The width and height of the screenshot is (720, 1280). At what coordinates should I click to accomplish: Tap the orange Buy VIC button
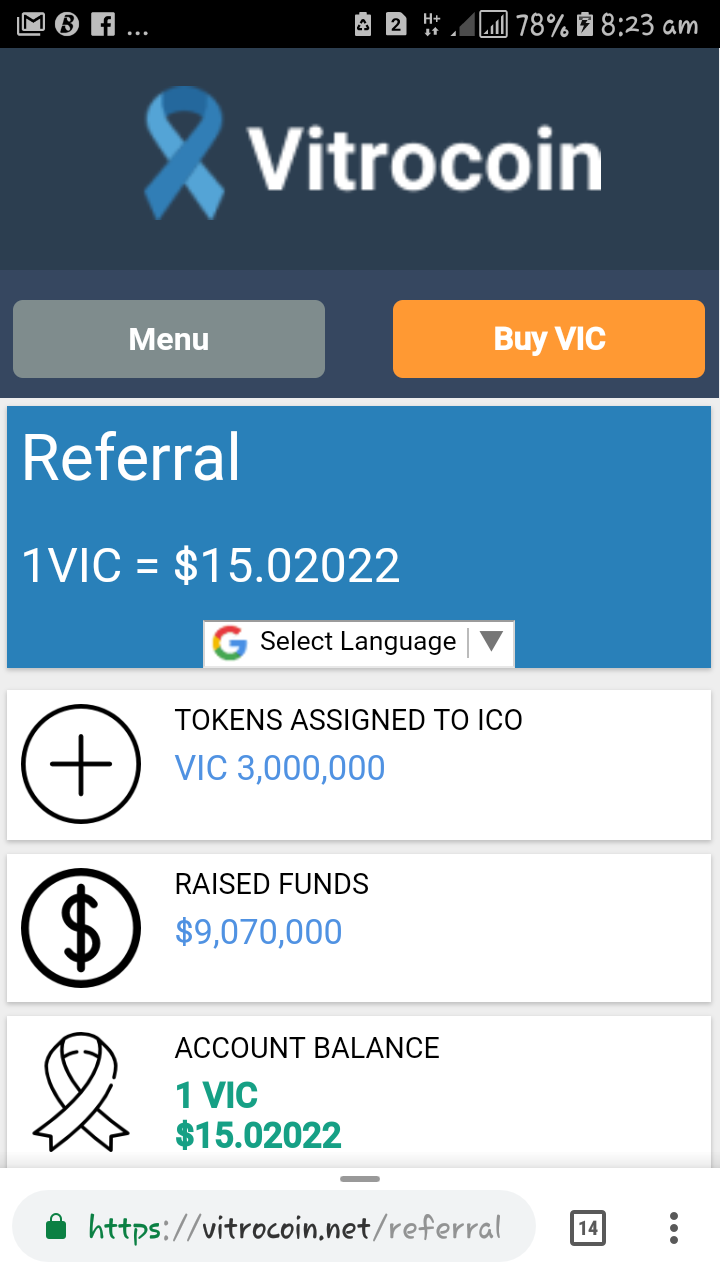(549, 339)
